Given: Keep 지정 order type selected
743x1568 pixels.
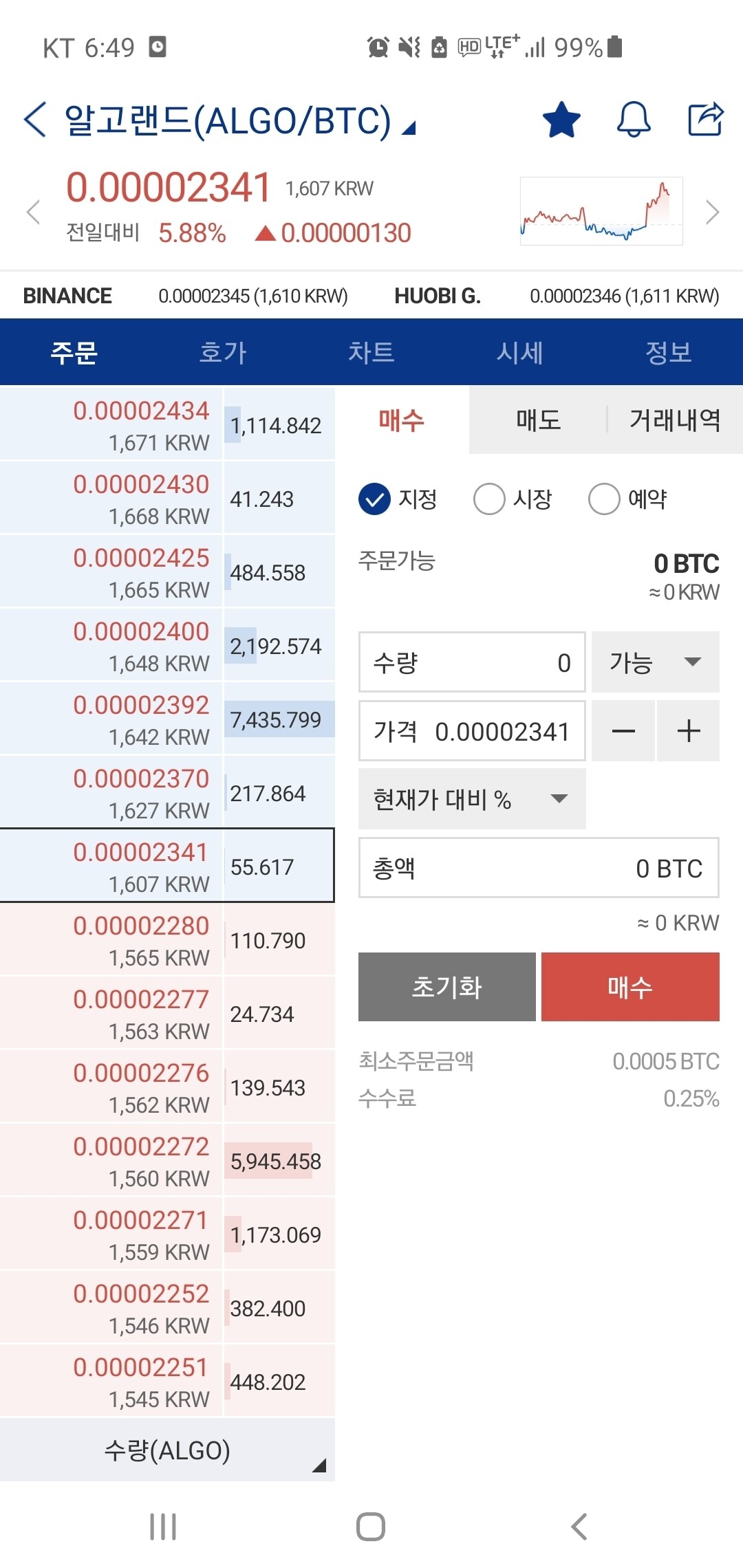Looking at the screenshot, I should (374, 499).
